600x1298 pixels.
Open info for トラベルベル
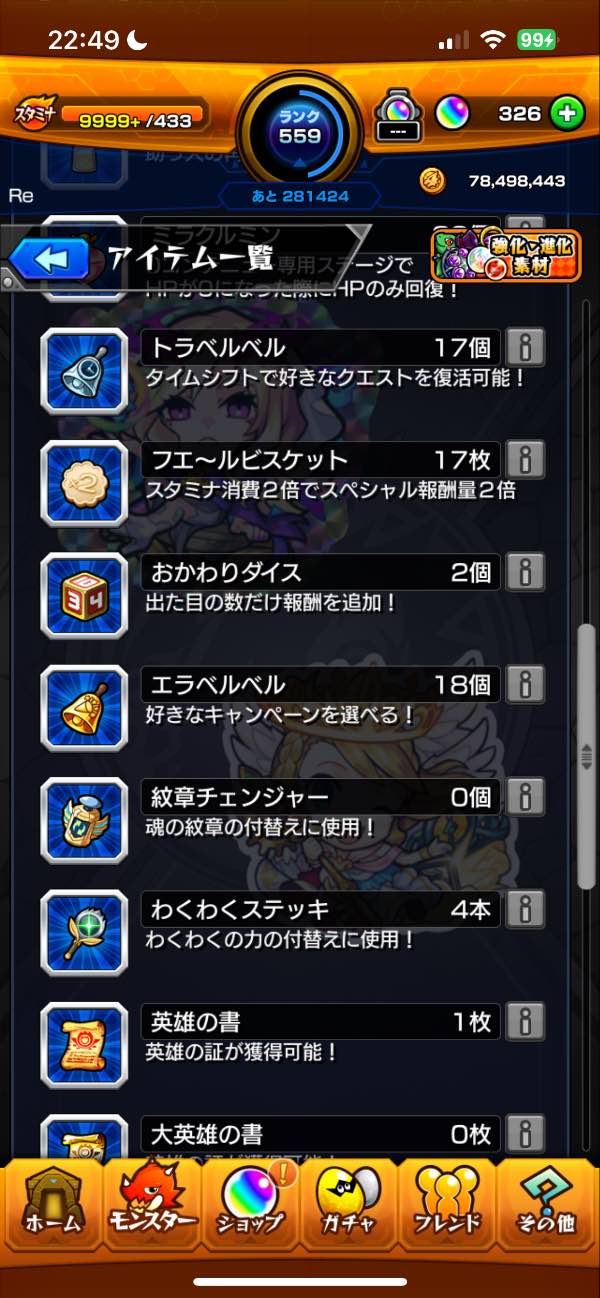(x=525, y=348)
